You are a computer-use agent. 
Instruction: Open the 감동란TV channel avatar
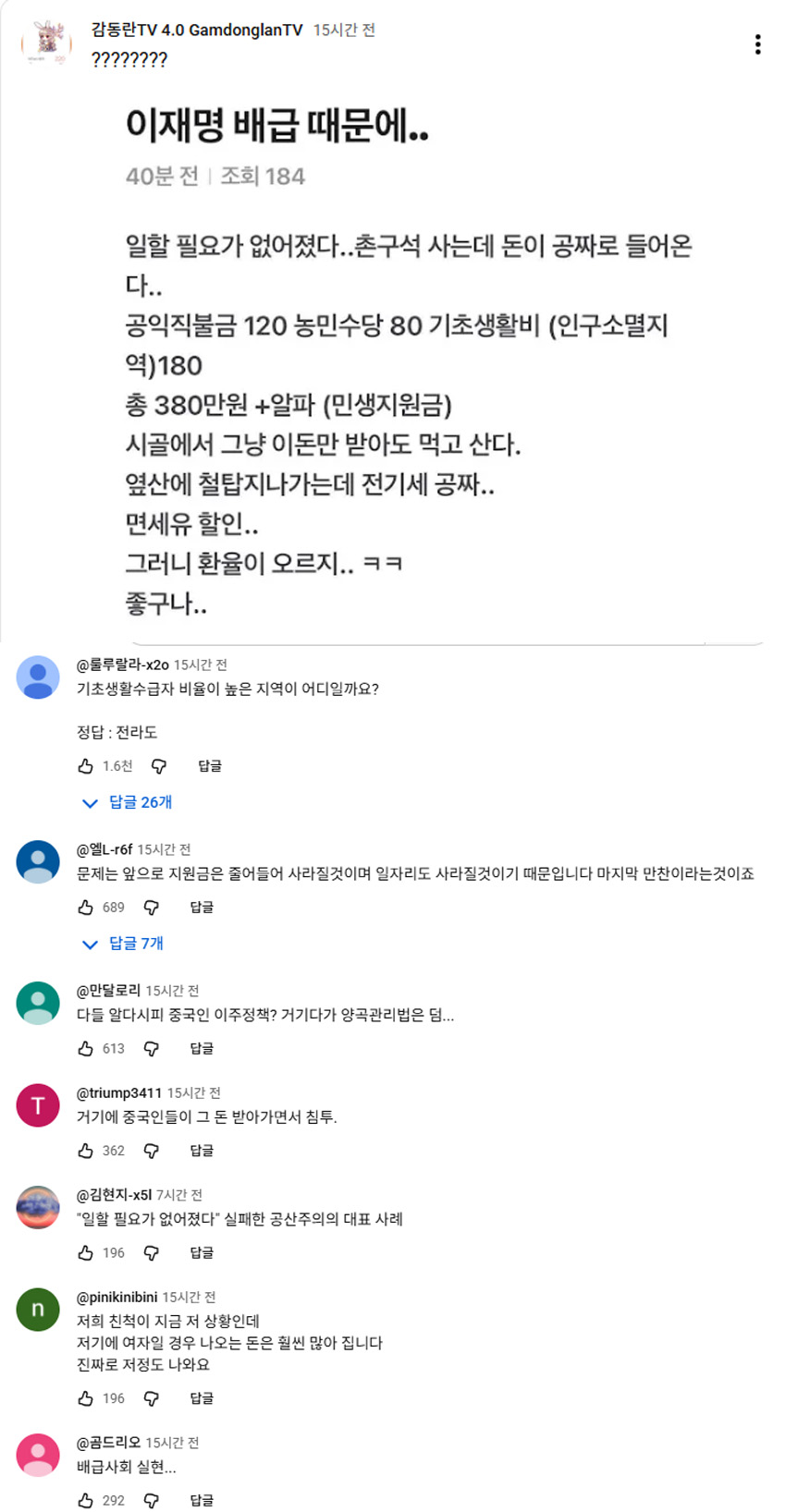tap(45, 43)
